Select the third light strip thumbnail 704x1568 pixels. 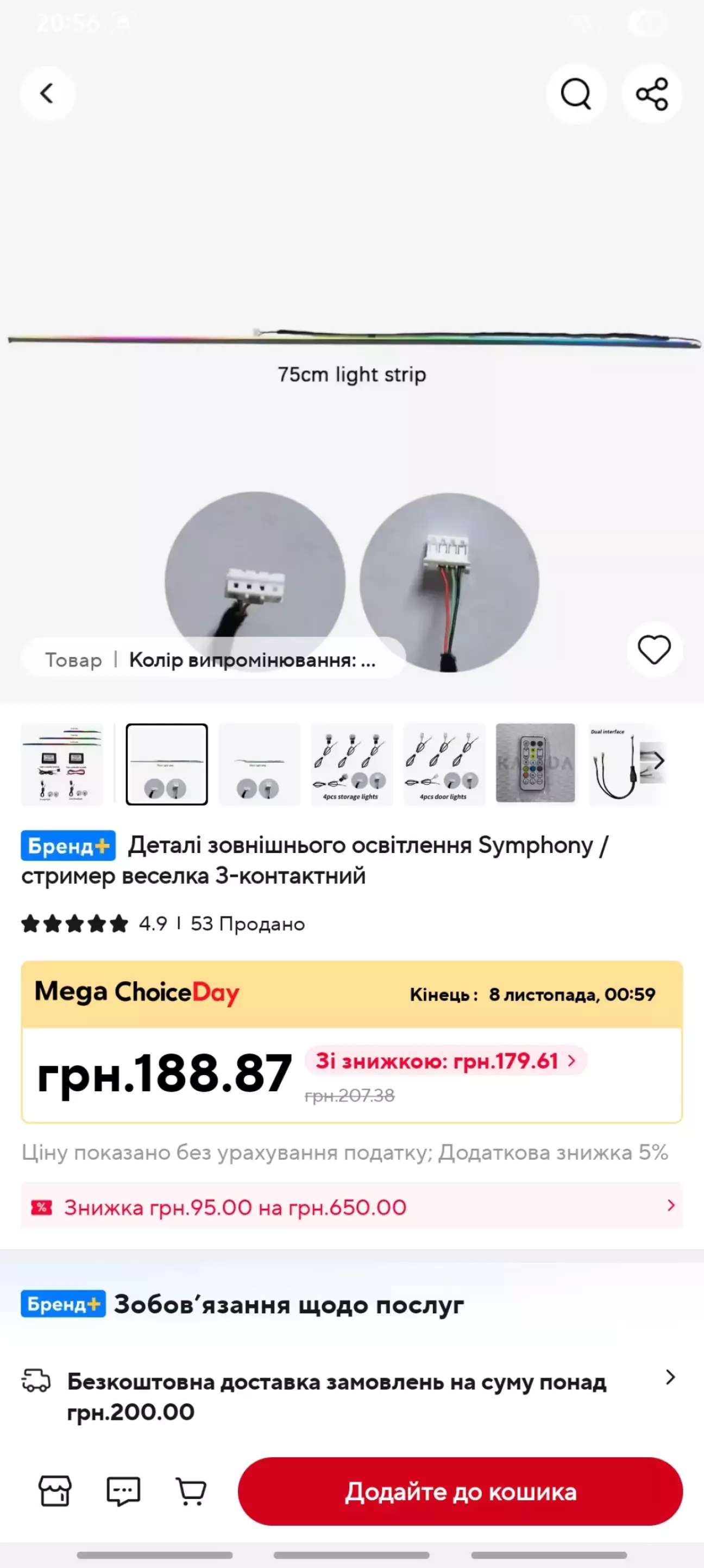pyautogui.click(x=260, y=764)
